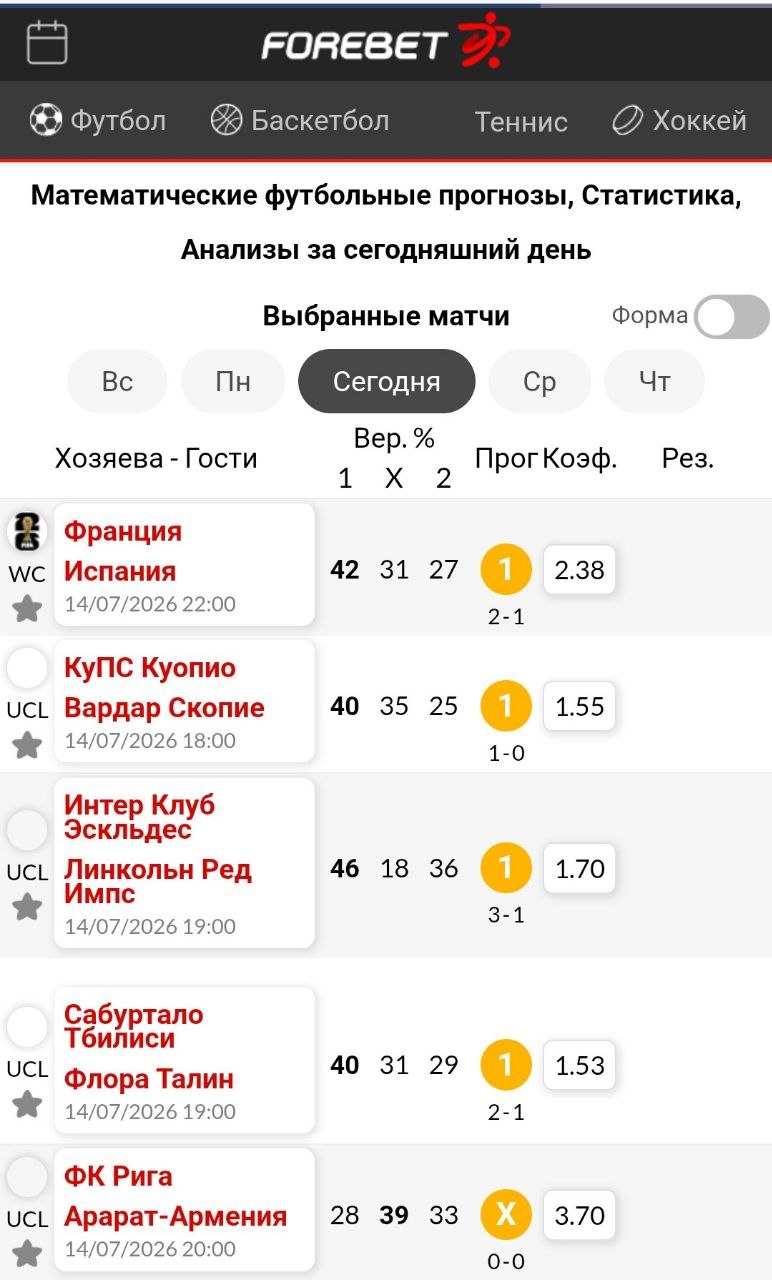Tap the 3.70 odds for ФК Рига match
Image resolution: width=772 pixels, height=1280 pixels.
579,1215
